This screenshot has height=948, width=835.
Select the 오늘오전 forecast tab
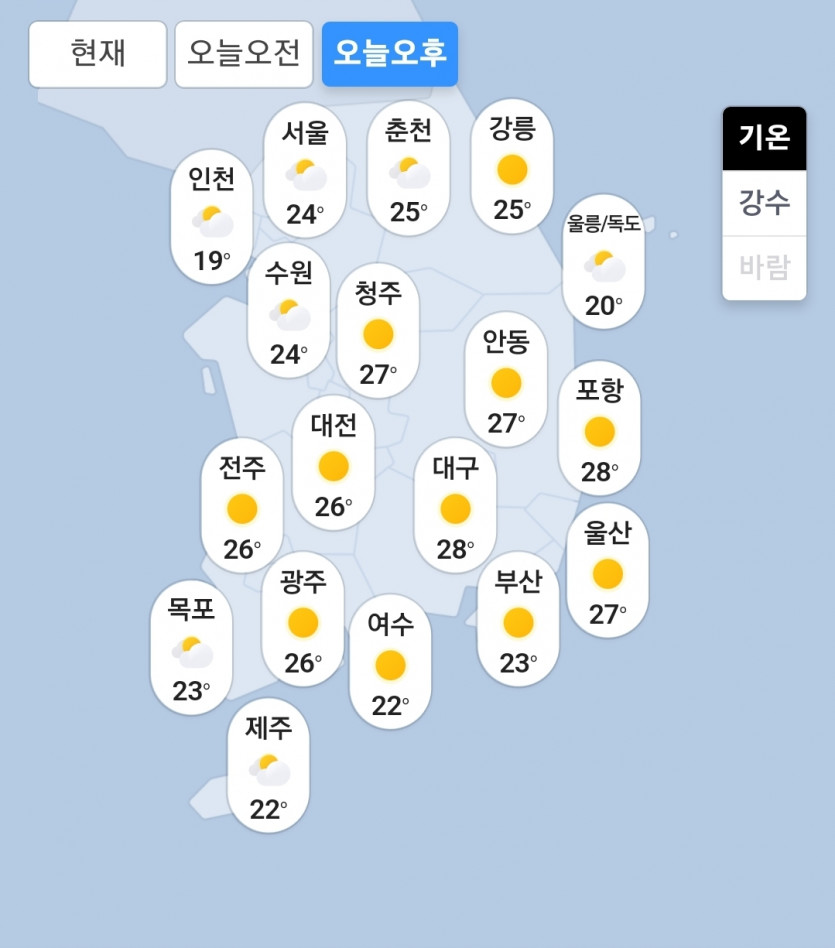coord(244,54)
